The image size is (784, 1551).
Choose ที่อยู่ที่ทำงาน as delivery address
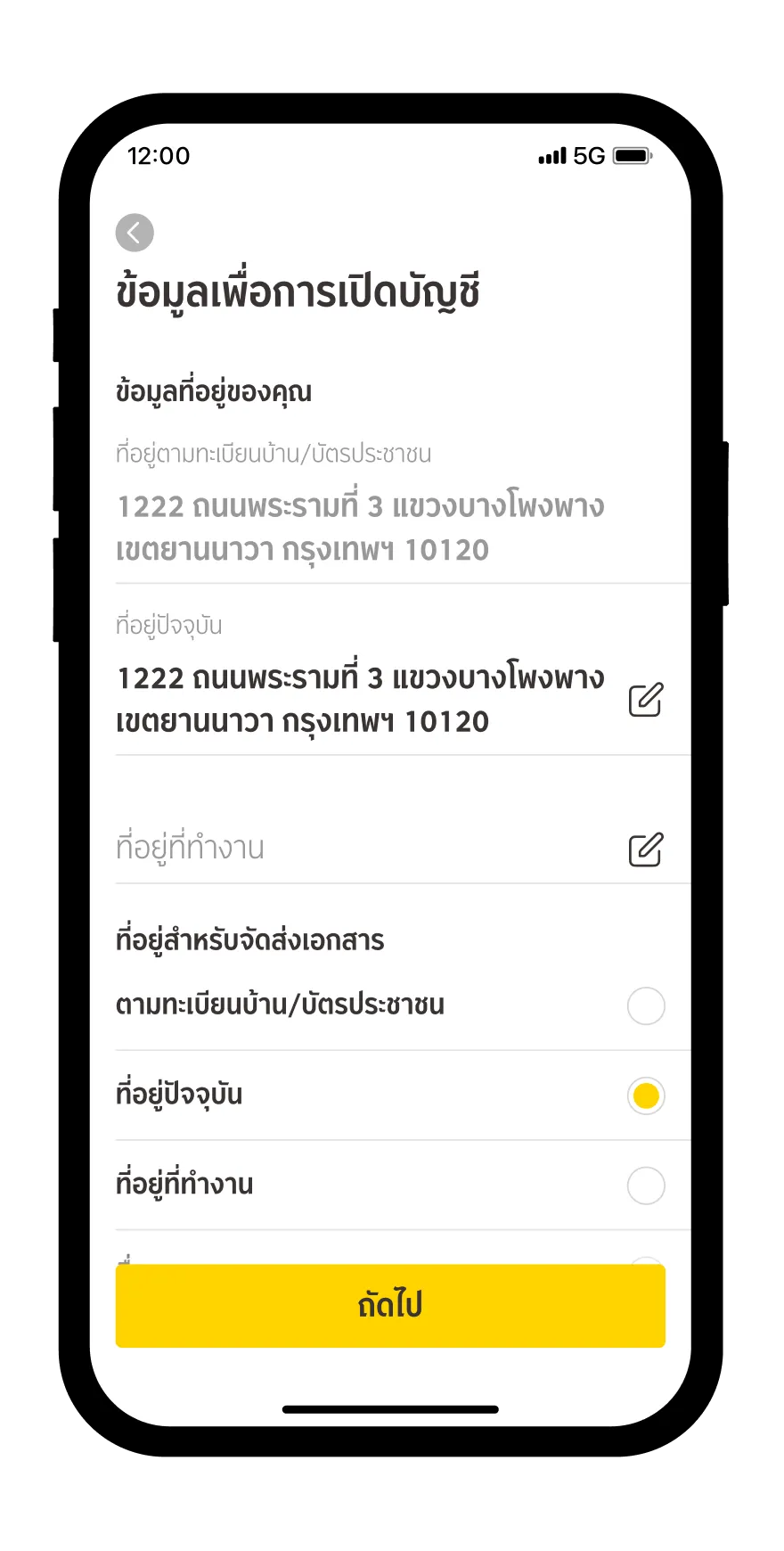646,1186
